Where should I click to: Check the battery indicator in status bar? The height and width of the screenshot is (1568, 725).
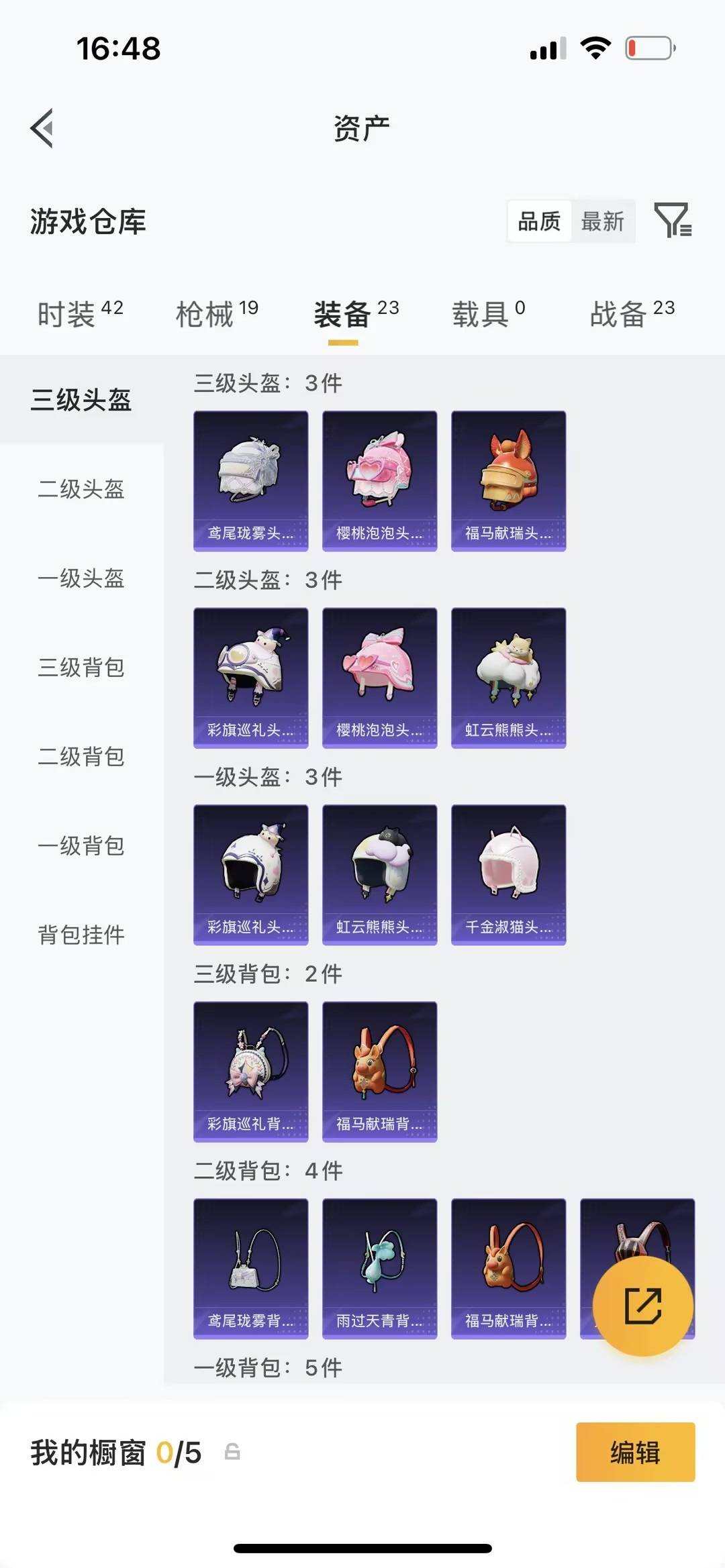click(648, 48)
